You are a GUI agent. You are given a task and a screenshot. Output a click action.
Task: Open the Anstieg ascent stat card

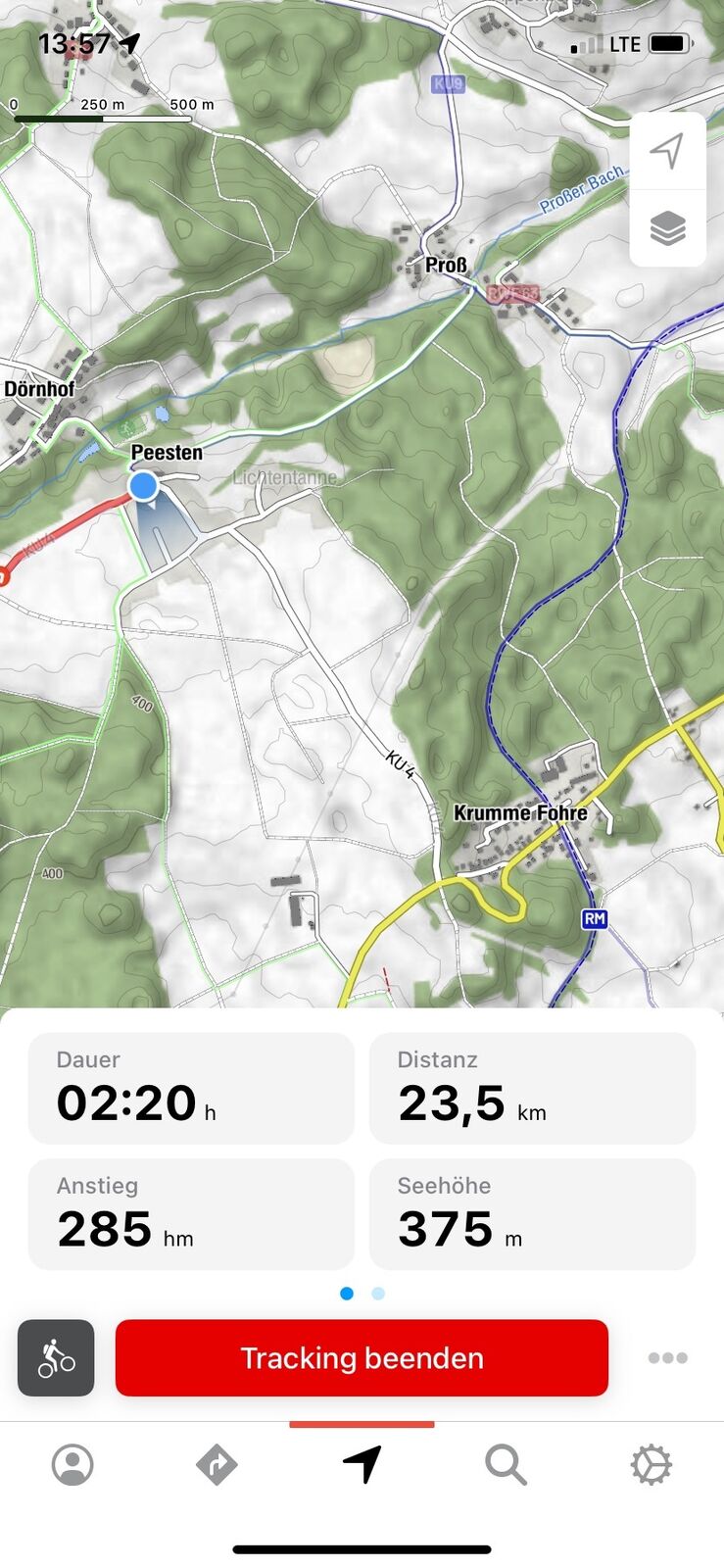click(191, 1214)
